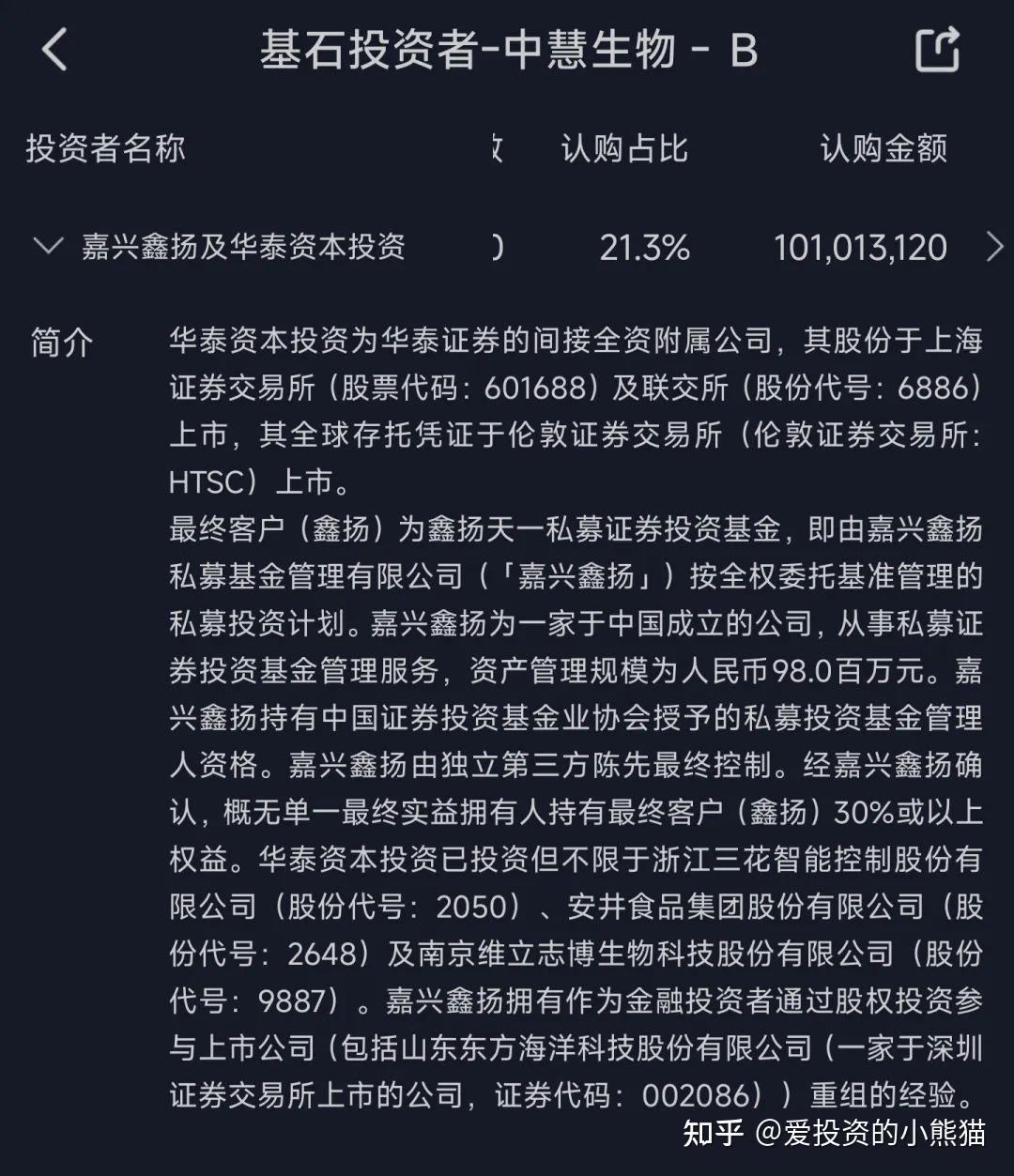The height and width of the screenshot is (1176, 1014).
Task: Tap the 认购金额 column header
Action: [883, 148]
